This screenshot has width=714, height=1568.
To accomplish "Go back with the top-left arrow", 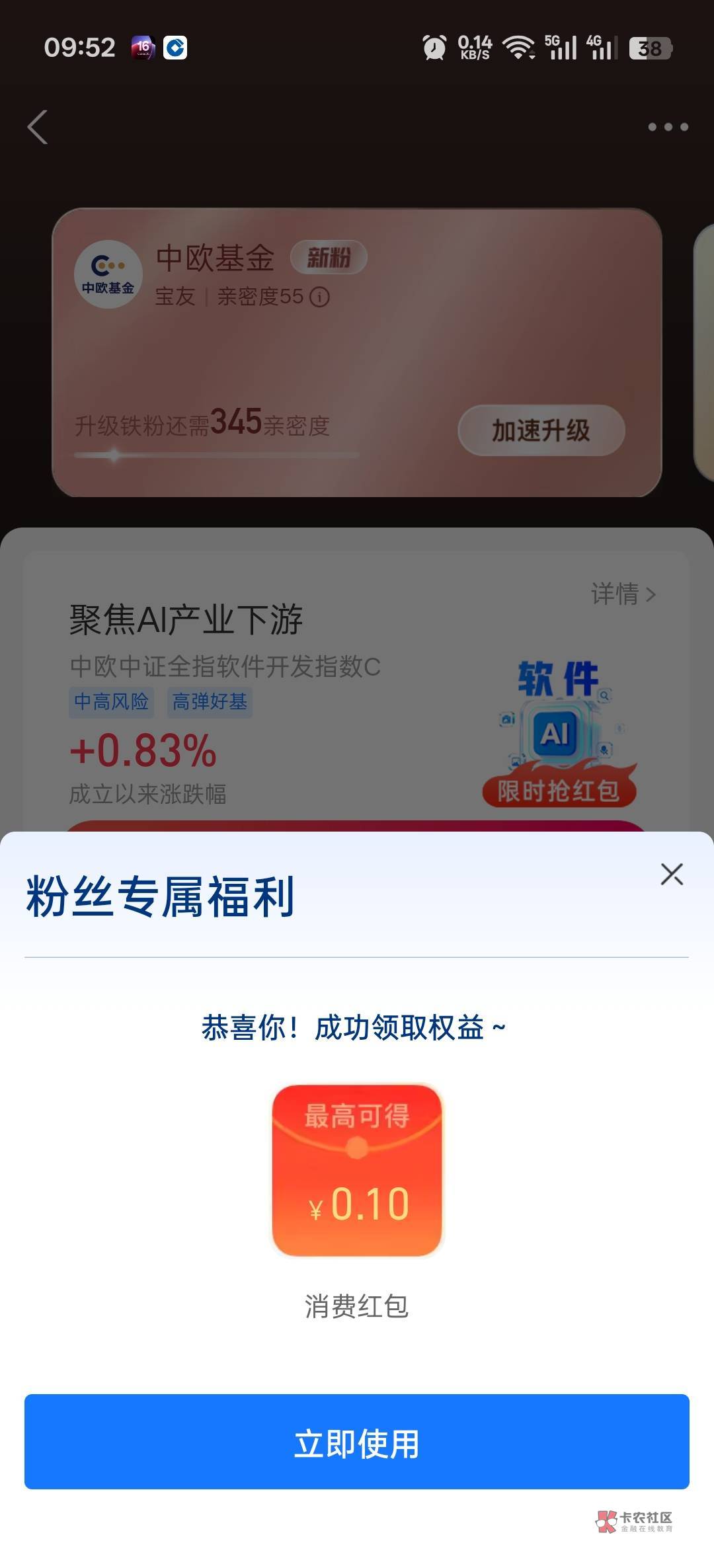I will 38,126.
